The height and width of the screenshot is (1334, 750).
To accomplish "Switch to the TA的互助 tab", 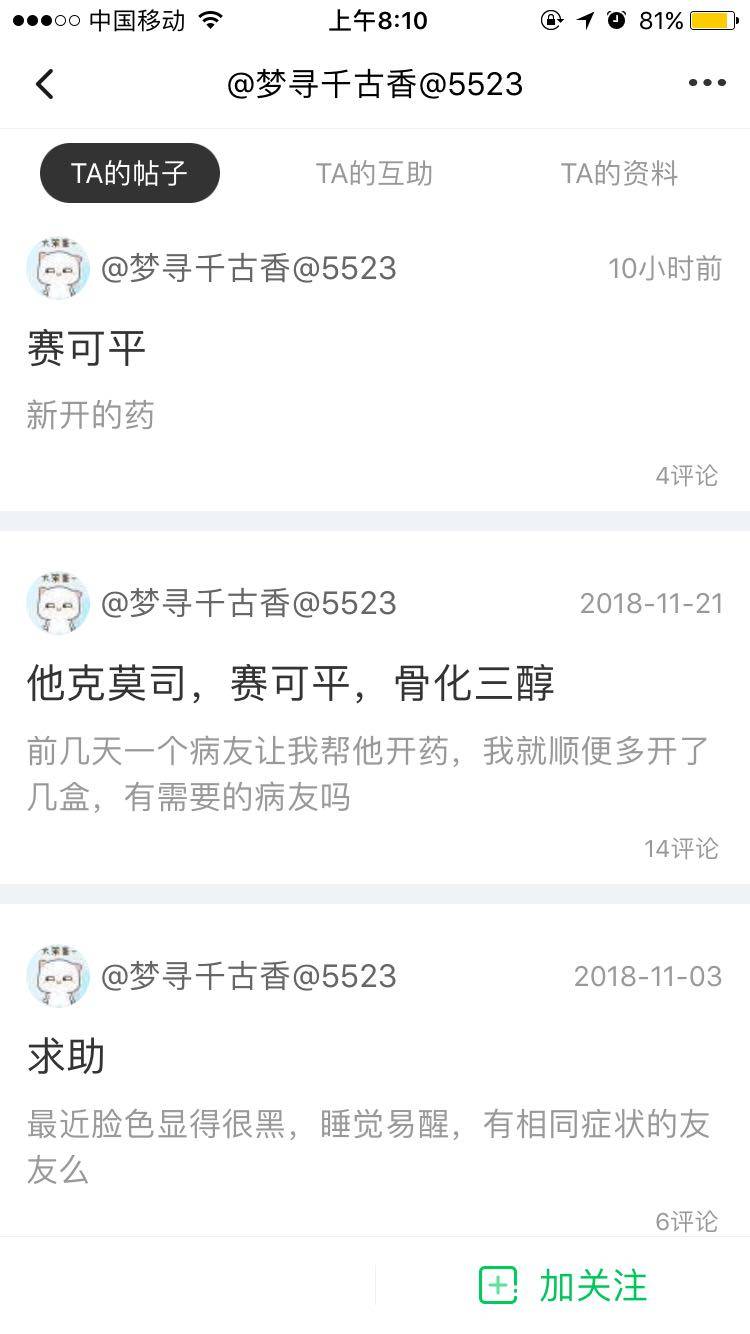I will point(374,173).
